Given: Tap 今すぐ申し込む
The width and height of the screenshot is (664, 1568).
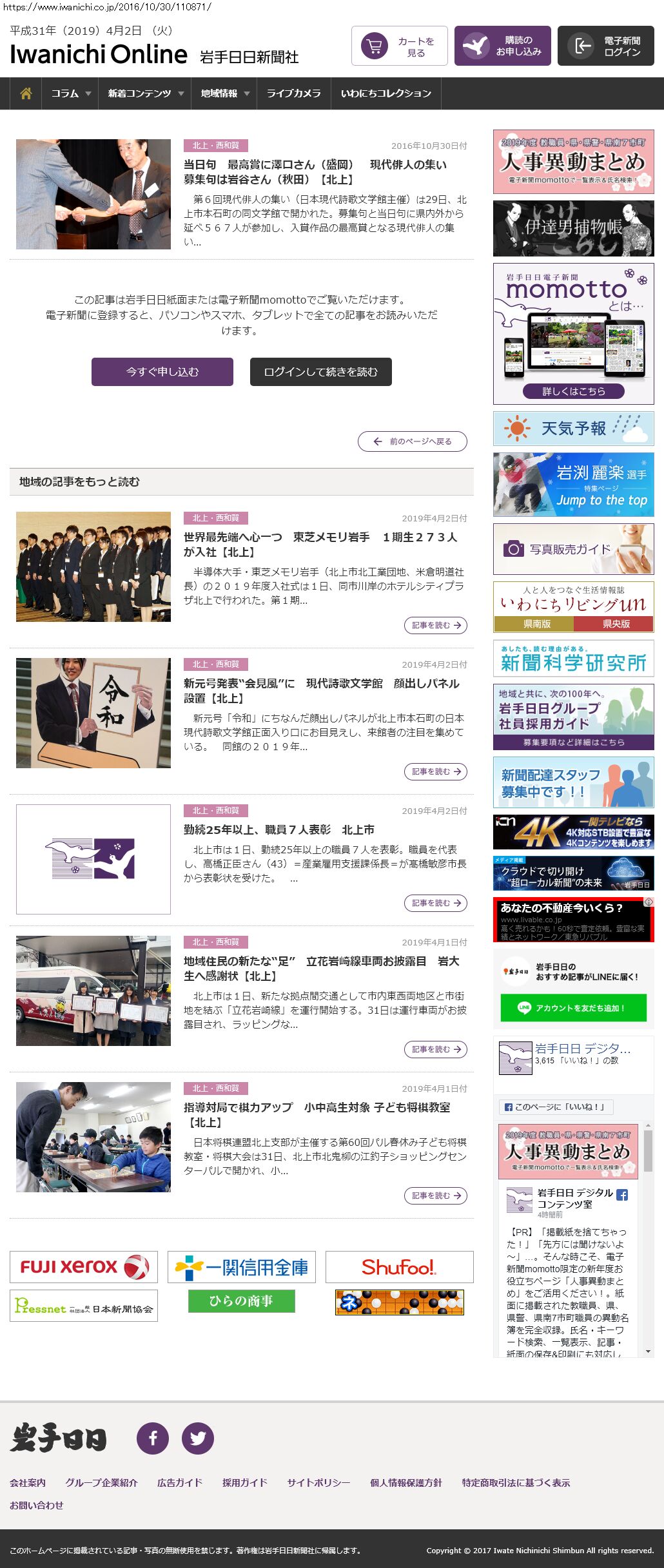Looking at the screenshot, I should click(162, 372).
